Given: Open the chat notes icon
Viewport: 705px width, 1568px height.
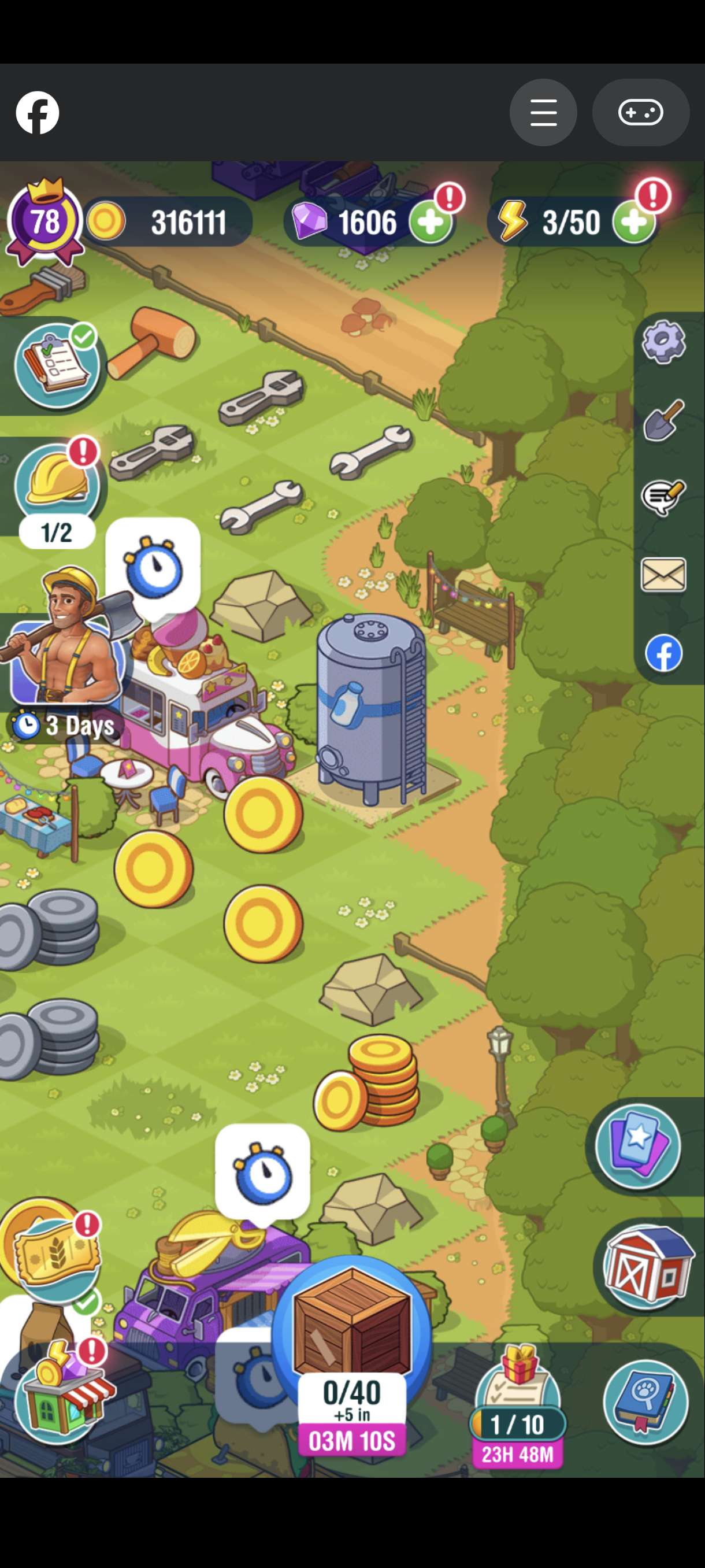Looking at the screenshot, I should click(x=663, y=497).
